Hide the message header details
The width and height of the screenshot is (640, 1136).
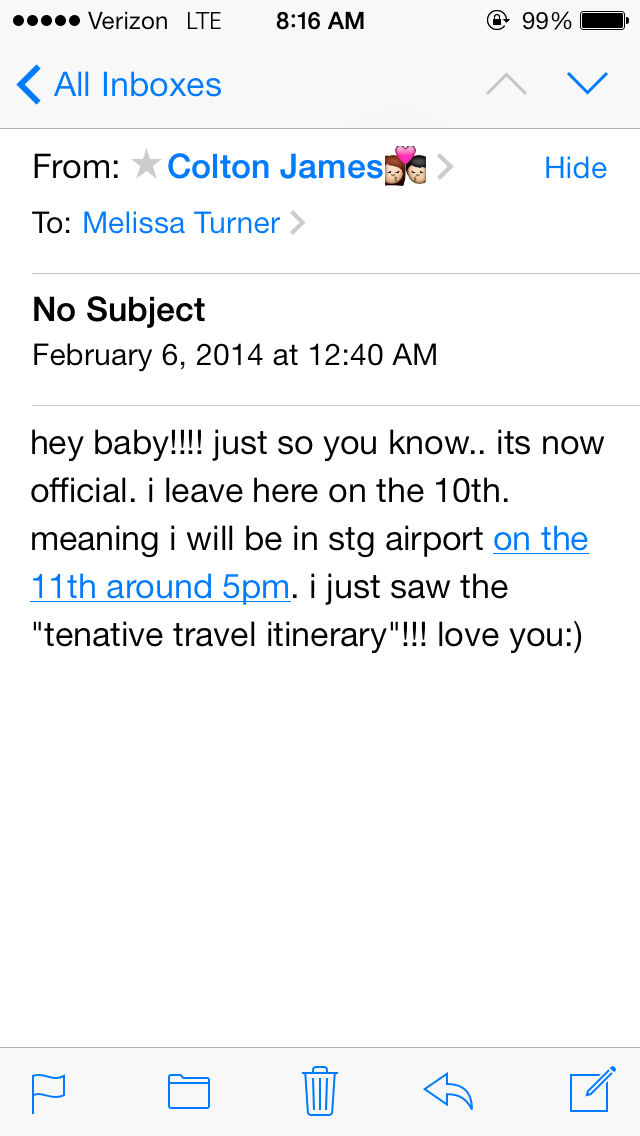[x=575, y=168]
